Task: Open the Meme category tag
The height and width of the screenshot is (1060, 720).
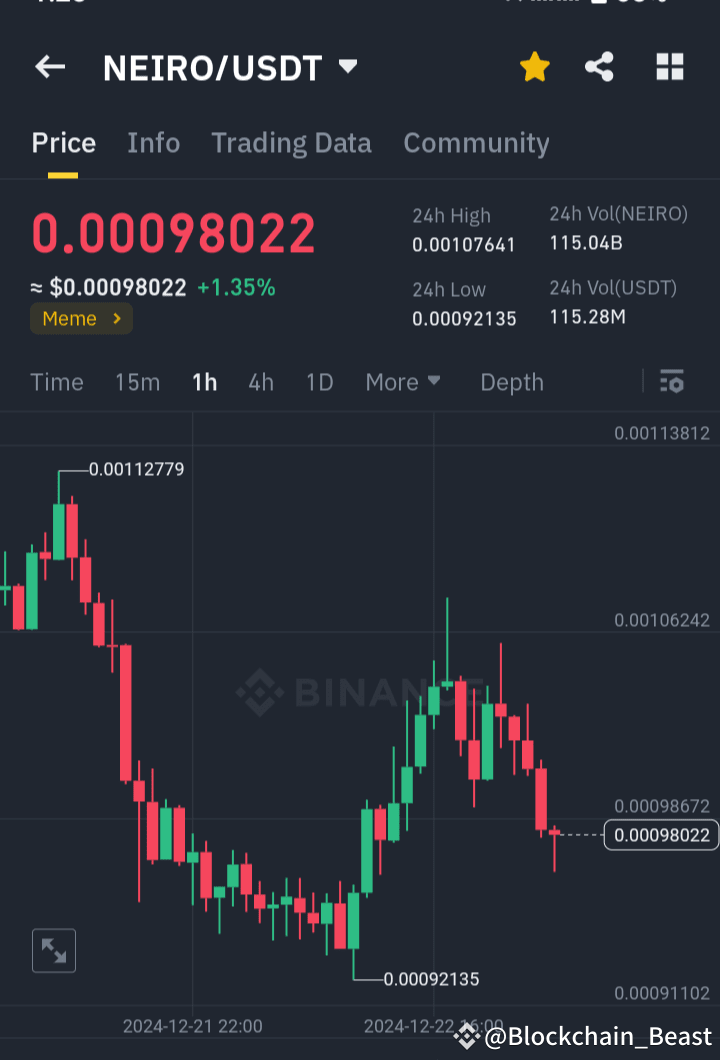Action: pos(80,318)
